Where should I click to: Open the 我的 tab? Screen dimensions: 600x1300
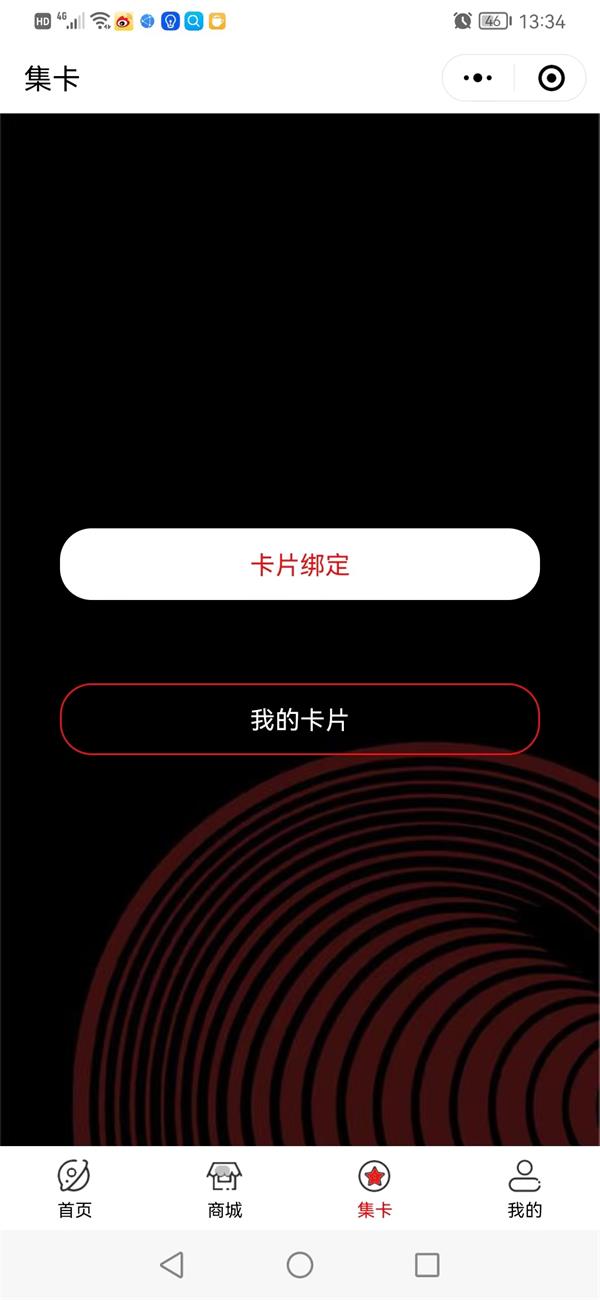click(x=525, y=1189)
